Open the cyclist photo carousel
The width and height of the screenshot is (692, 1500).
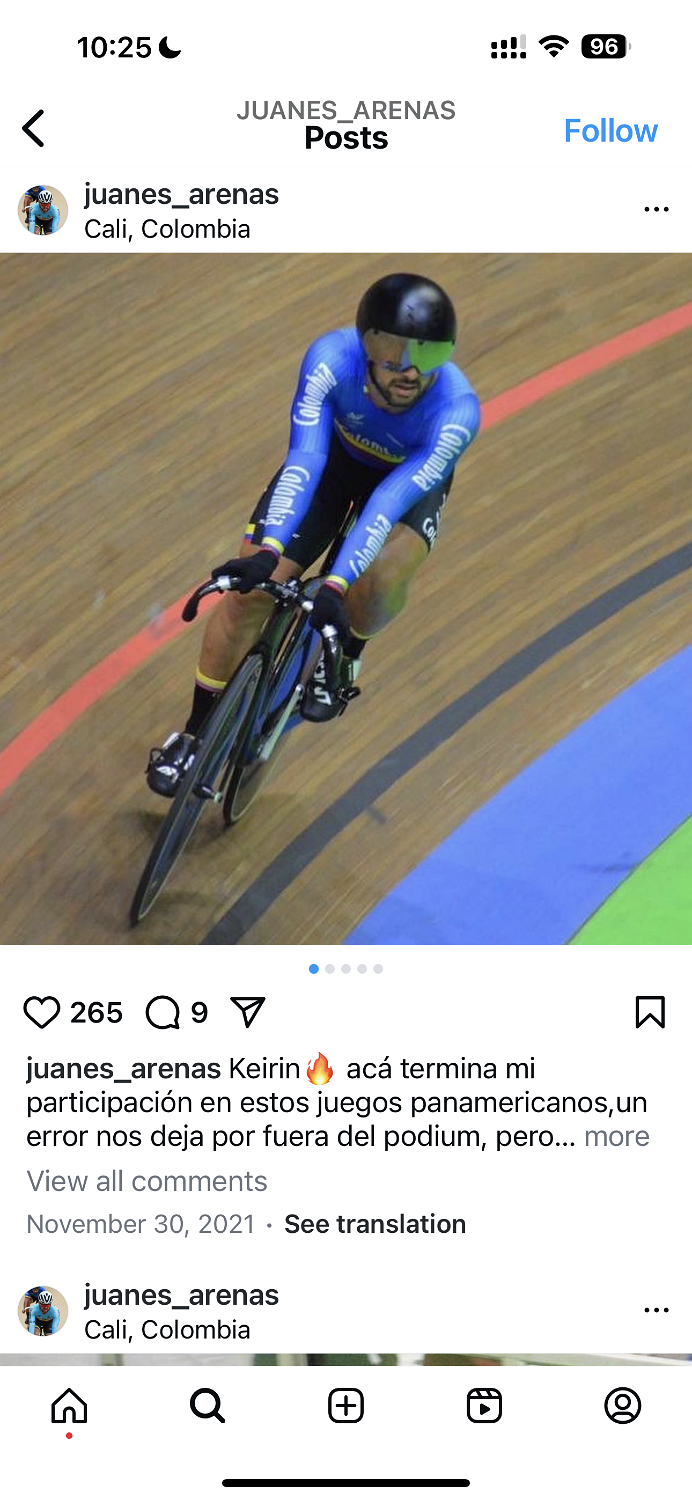click(x=346, y=598)
